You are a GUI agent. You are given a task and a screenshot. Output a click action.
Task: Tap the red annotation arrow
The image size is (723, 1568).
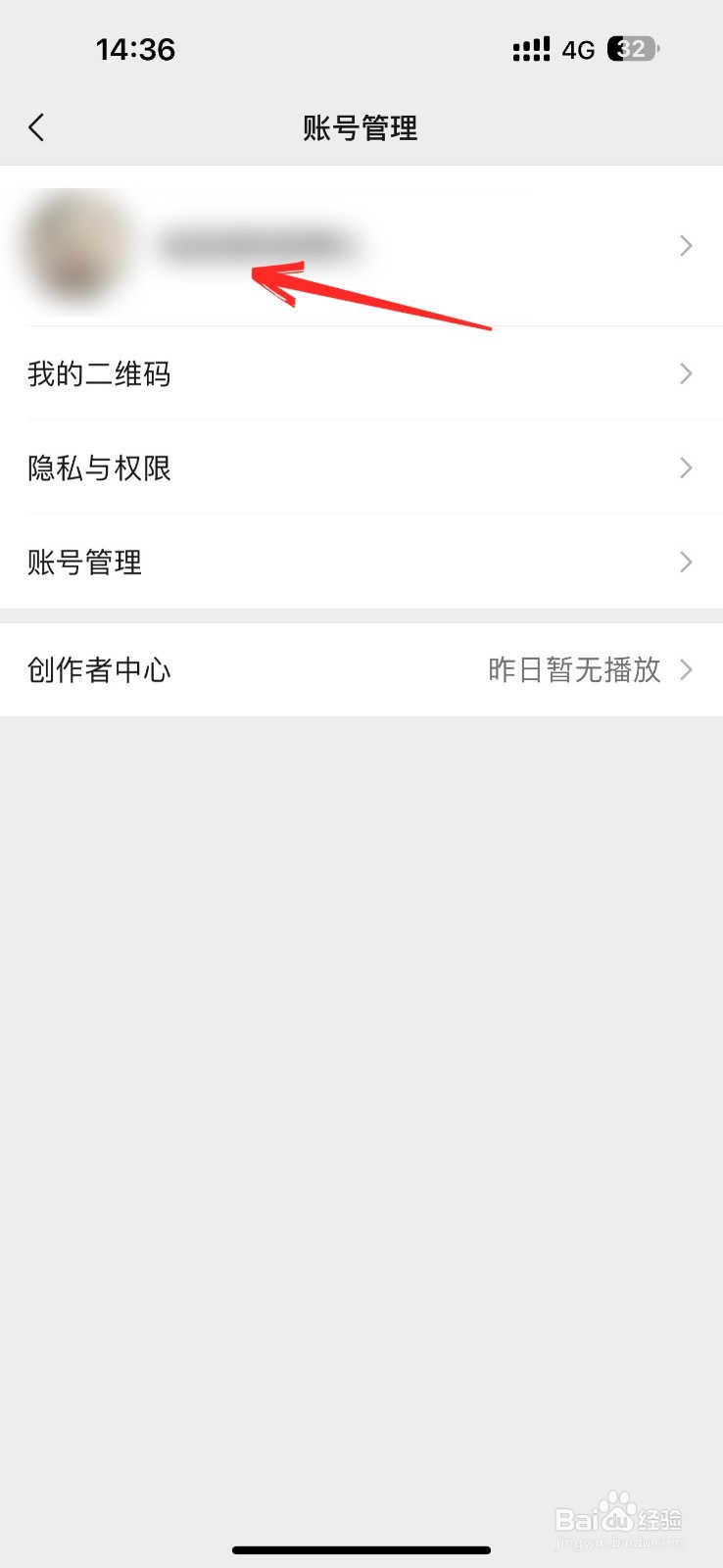[x=372, y=294]
